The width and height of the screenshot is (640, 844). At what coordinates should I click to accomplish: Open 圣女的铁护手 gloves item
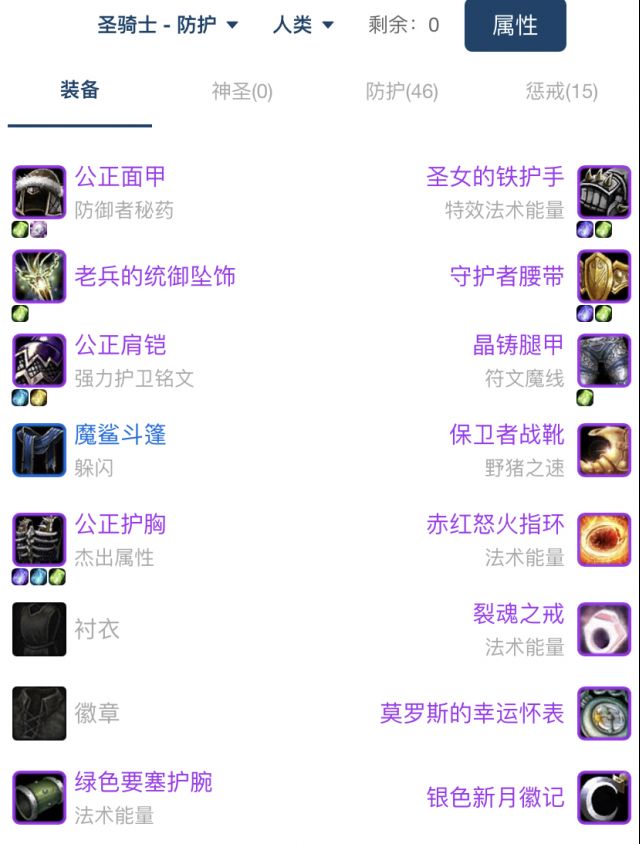496,177
